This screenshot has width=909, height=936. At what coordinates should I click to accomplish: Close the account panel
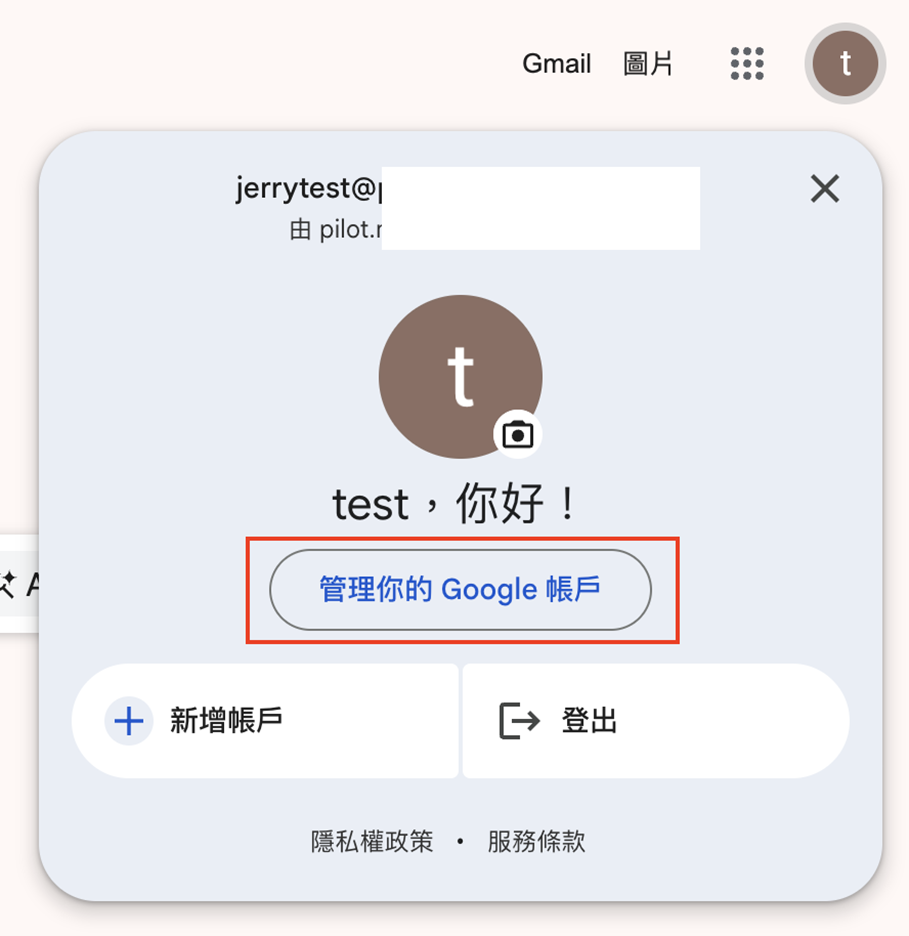click(x=825, y=188)
